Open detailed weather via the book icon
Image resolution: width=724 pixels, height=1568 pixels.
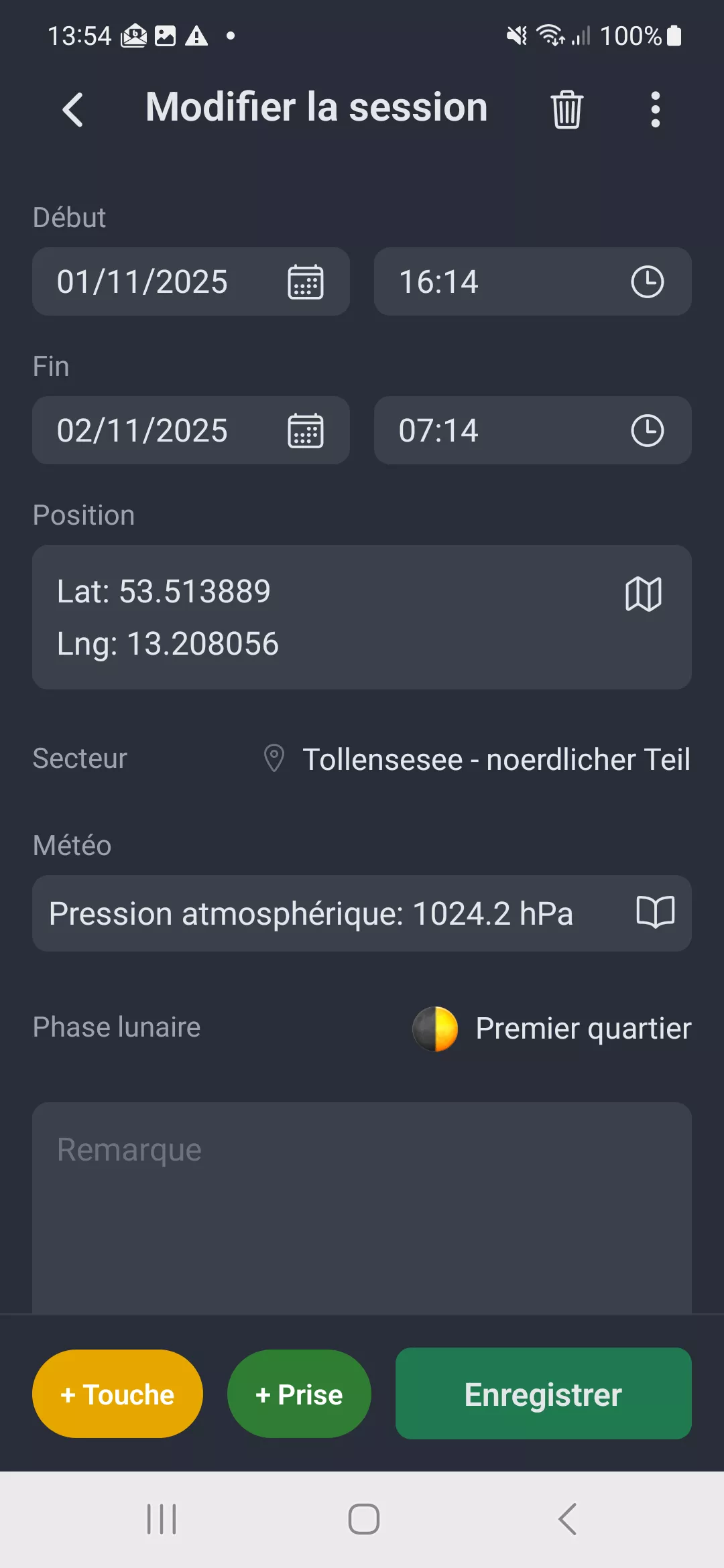(654, 913)
